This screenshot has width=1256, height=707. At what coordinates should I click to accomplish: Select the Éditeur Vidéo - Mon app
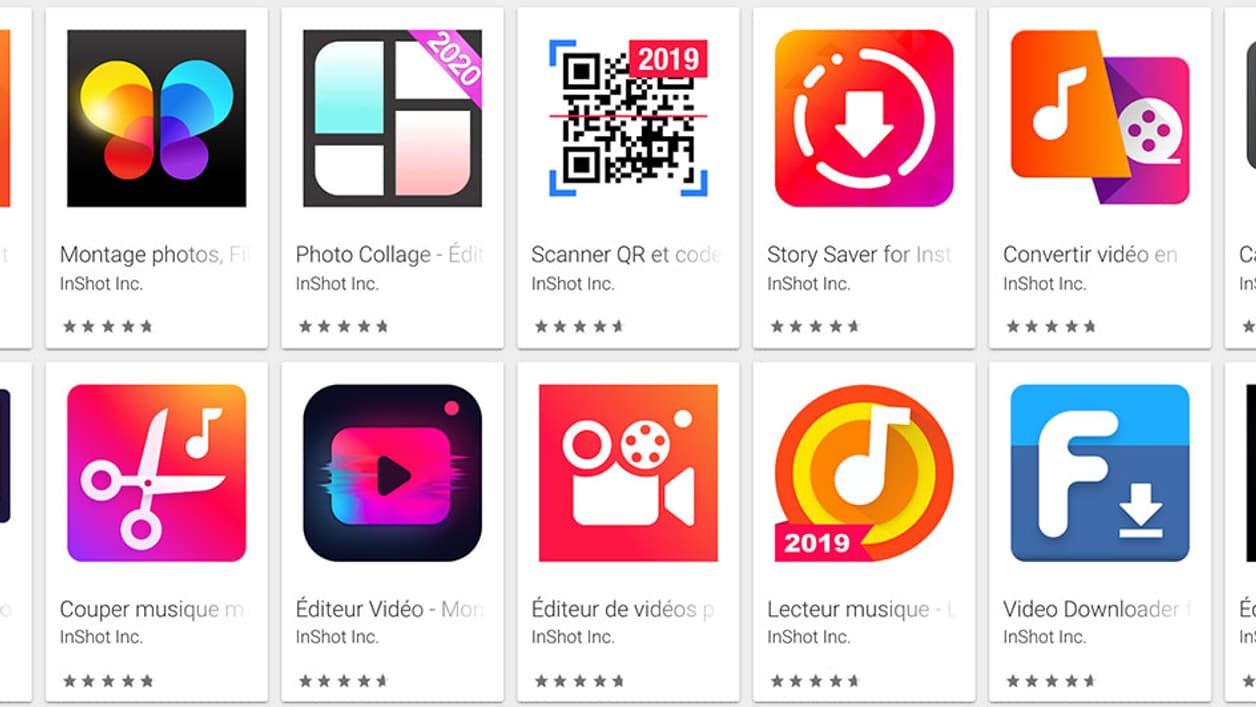pyautogui.click(x=392, y=473)
